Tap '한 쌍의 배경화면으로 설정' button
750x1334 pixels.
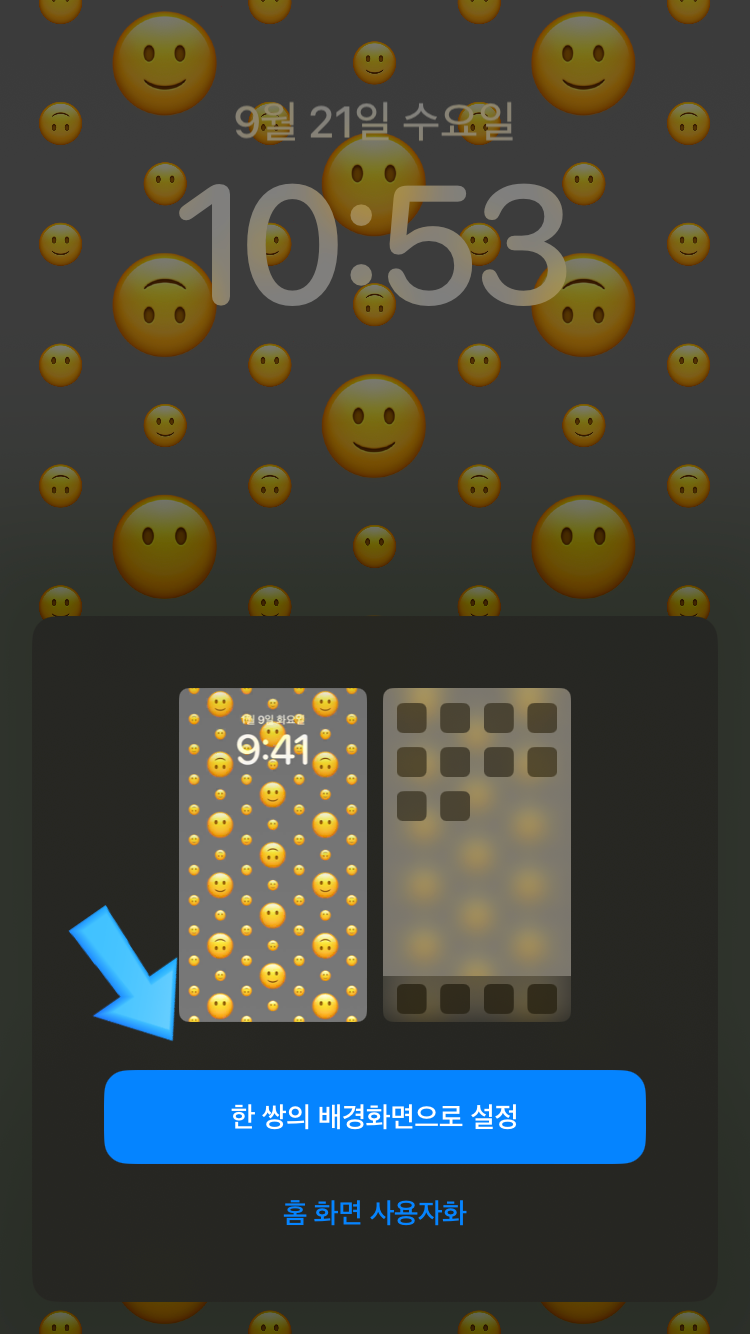(x=375, y=1116)
